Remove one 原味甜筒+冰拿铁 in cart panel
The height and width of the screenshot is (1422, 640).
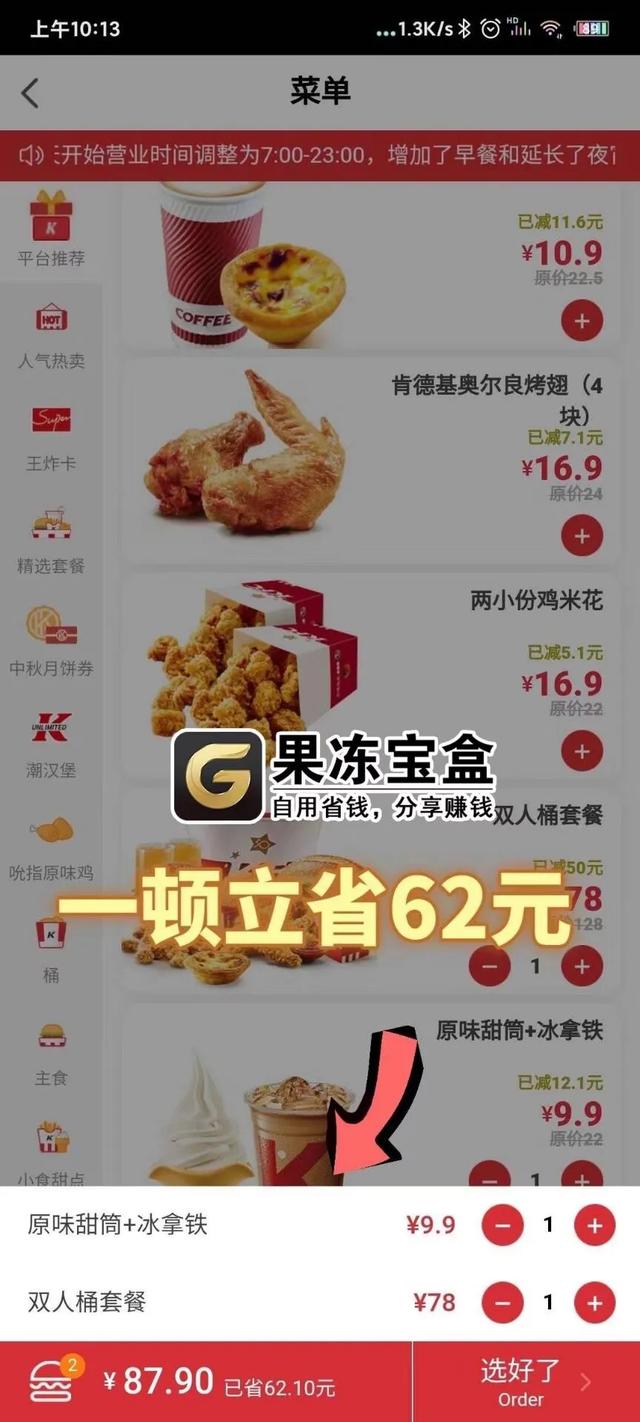tap(502, 1225)
